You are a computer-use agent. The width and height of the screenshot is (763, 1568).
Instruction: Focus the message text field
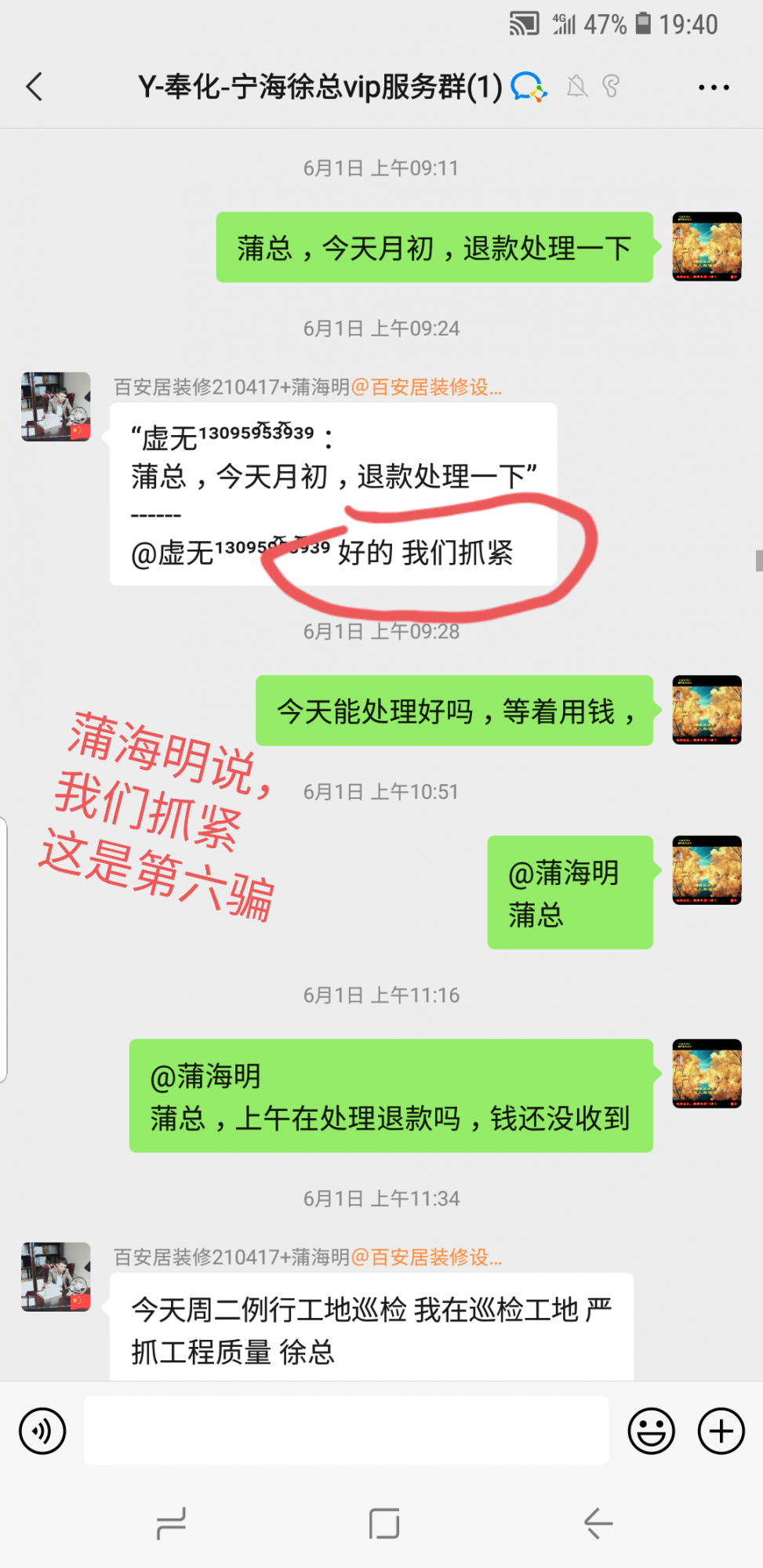coord(346,1430)
